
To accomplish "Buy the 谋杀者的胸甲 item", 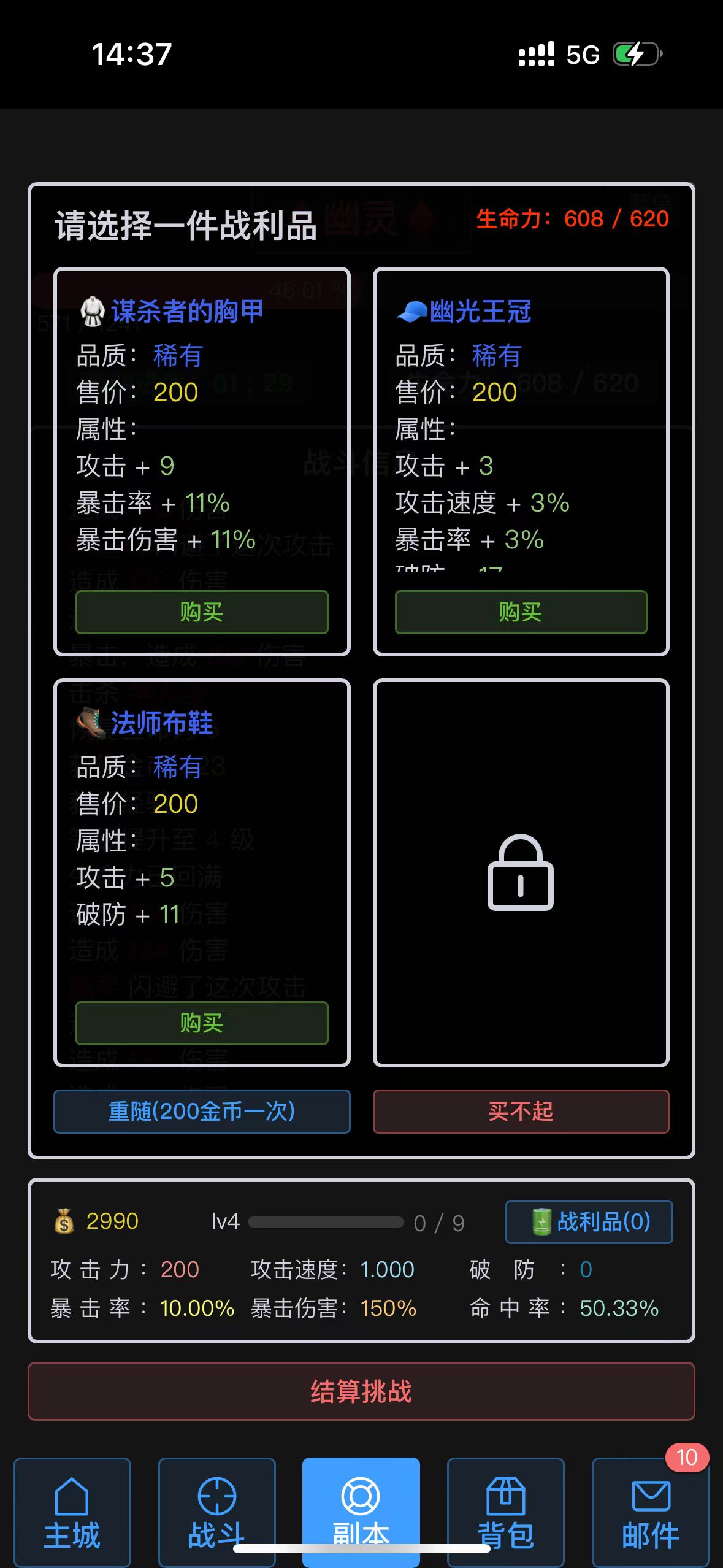I will pyautogui.click(x=202, y=612).
